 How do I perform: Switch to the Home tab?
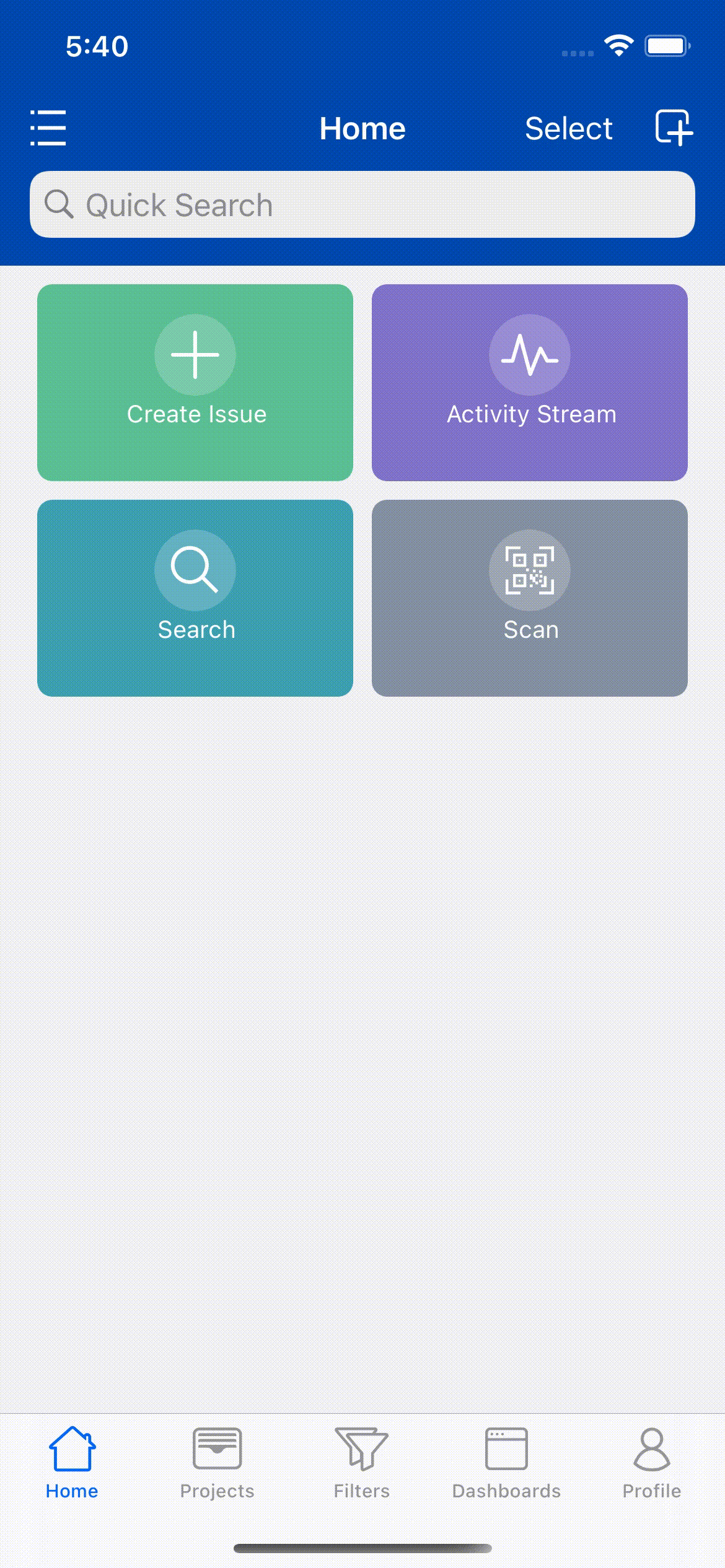click(72, 1463)
